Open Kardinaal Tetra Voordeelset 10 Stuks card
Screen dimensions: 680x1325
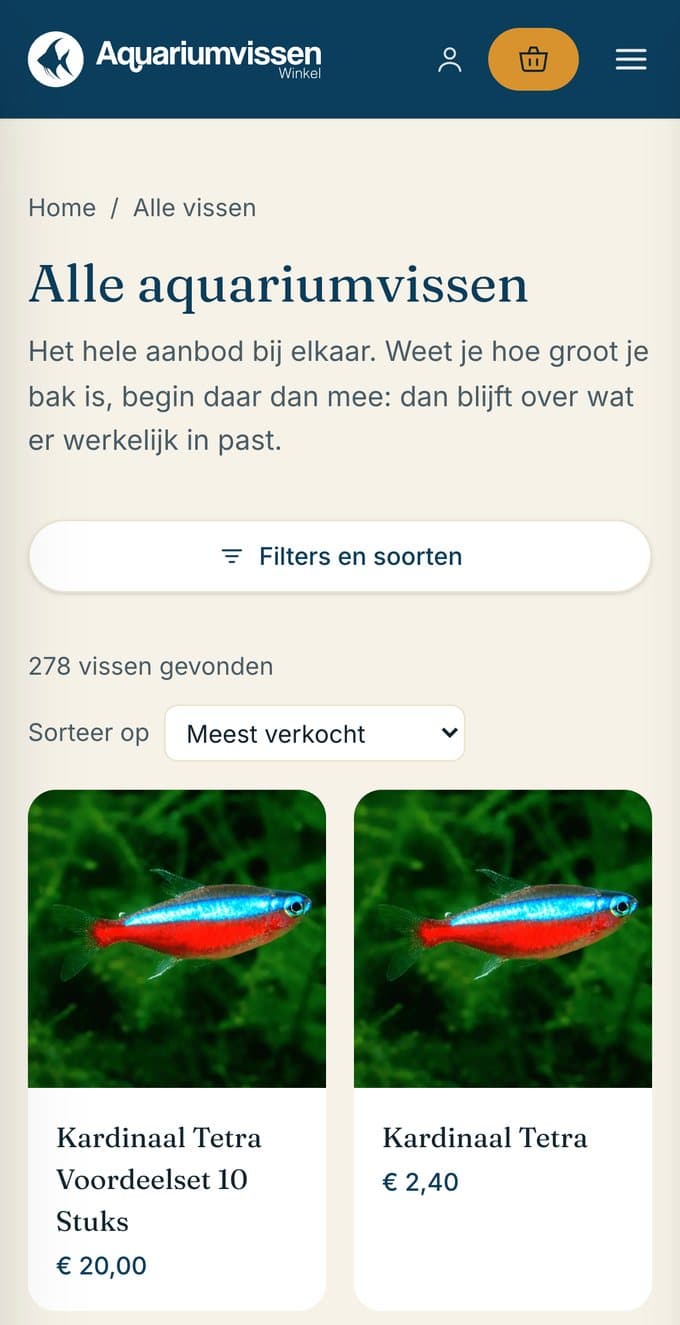tap(177, 1050)
